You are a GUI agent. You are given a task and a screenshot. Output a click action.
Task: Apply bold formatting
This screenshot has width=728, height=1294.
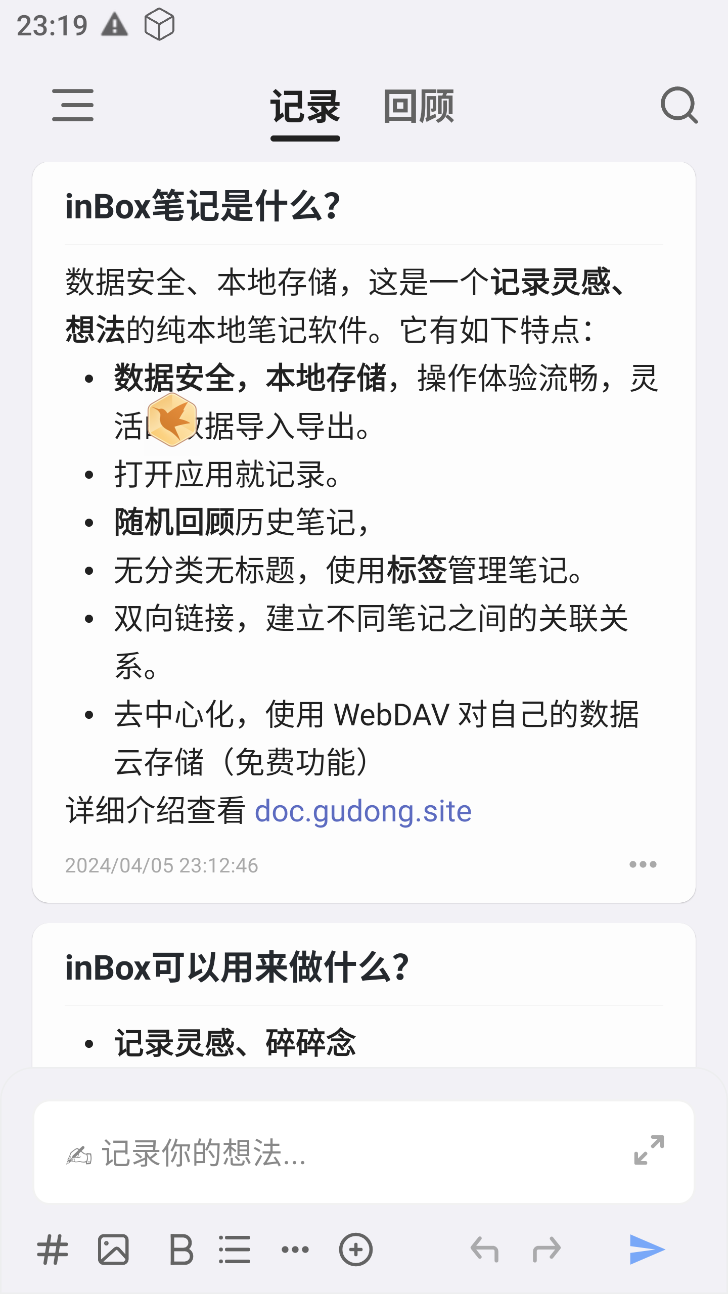coord(180,1249)
